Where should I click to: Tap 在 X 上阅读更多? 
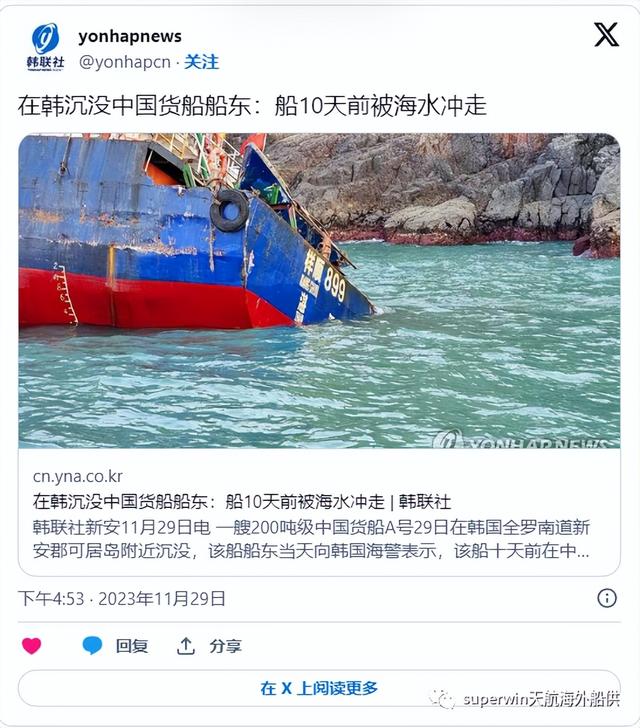[x=319, y=688]
